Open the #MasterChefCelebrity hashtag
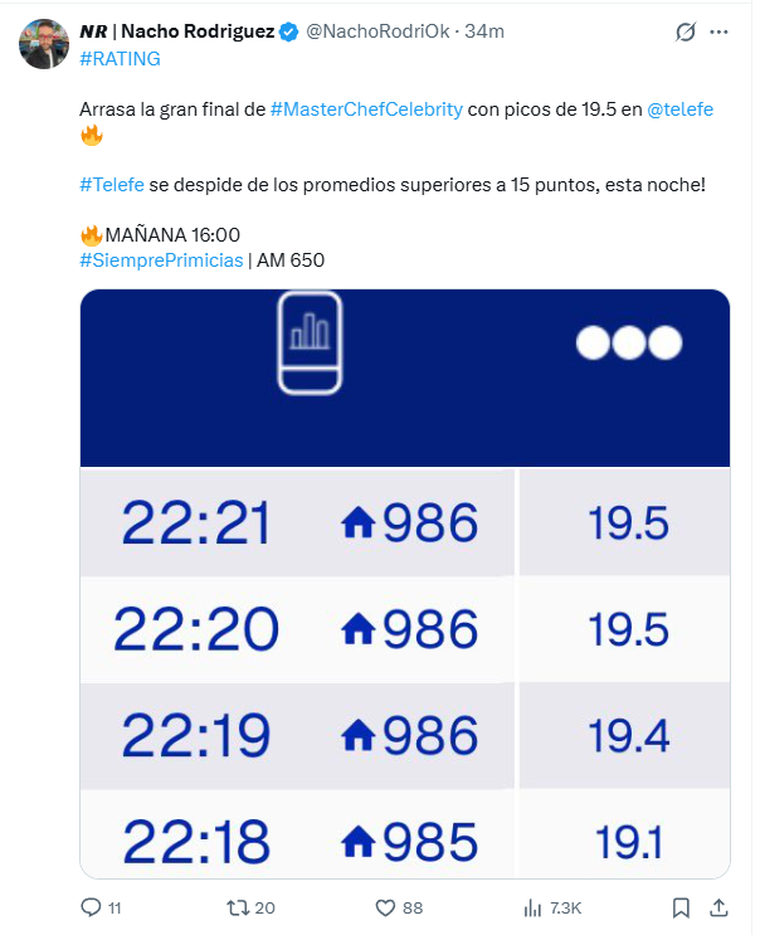Image resolution: width=760 pixels, height=935 pixels. pyautogui.click(x=366, y=110)
